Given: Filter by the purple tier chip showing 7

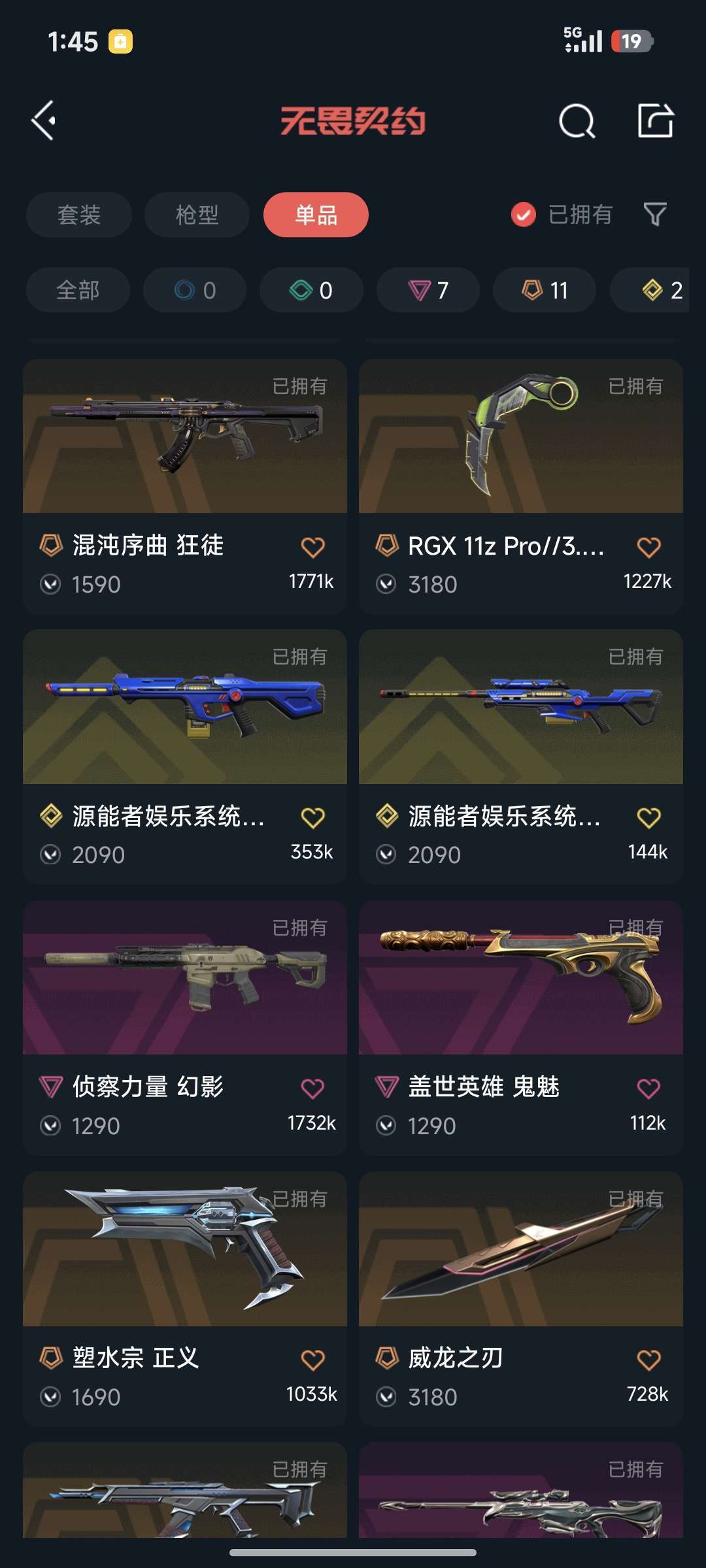Looking at the screenshot, I should click(428, 290).
